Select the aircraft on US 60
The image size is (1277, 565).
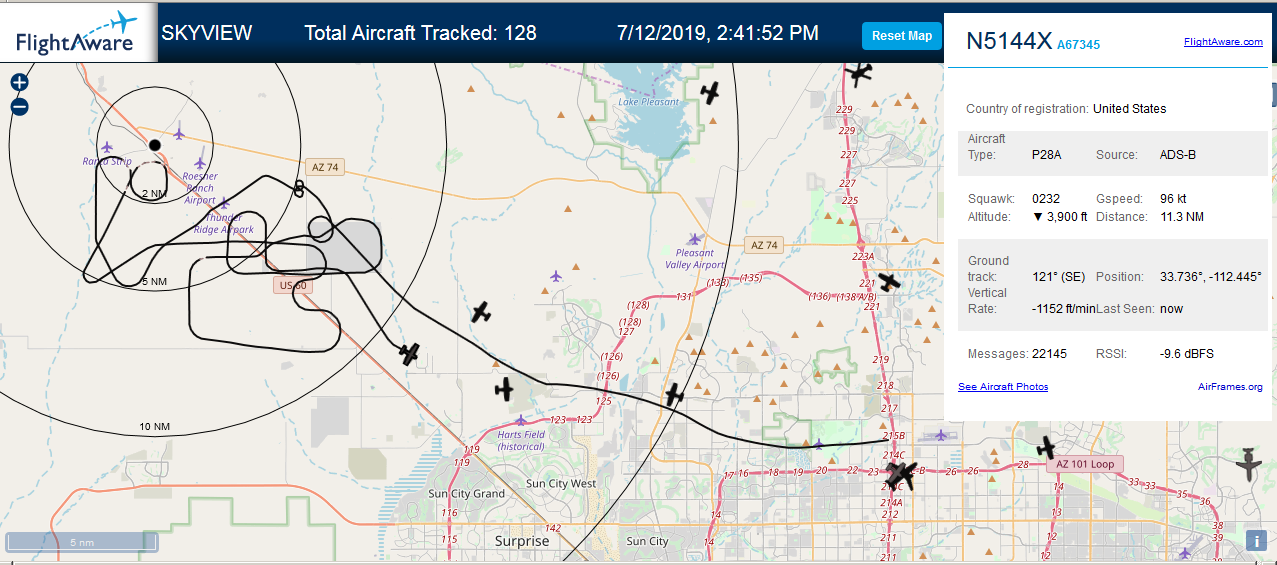409,353
